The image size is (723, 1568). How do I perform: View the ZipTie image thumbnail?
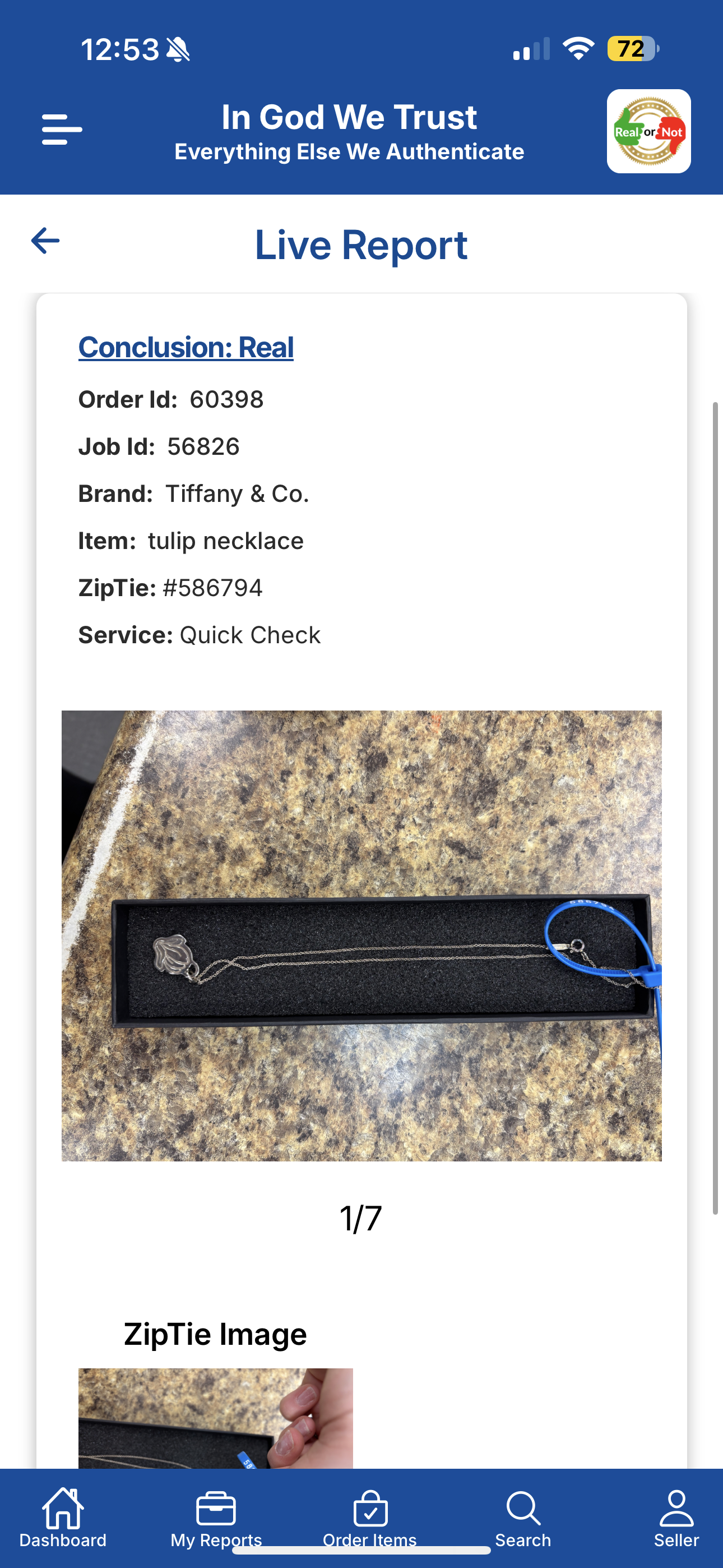pyautogui.click(x=215, y=1418)
